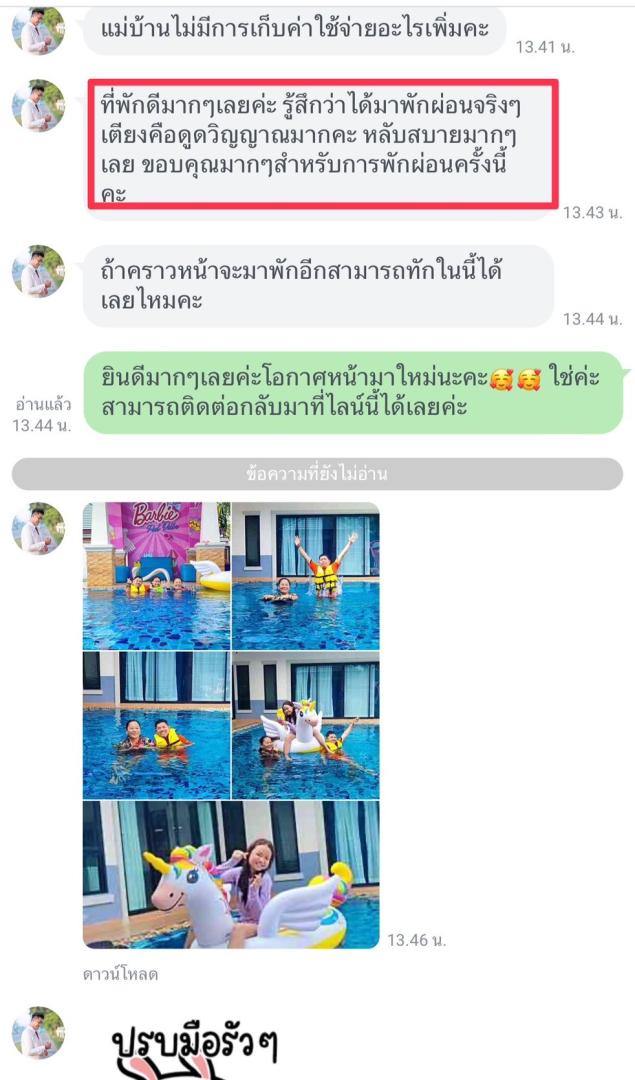Open the Barbie backdrop pool photo
635x1080 pixels.
[156, 575]
